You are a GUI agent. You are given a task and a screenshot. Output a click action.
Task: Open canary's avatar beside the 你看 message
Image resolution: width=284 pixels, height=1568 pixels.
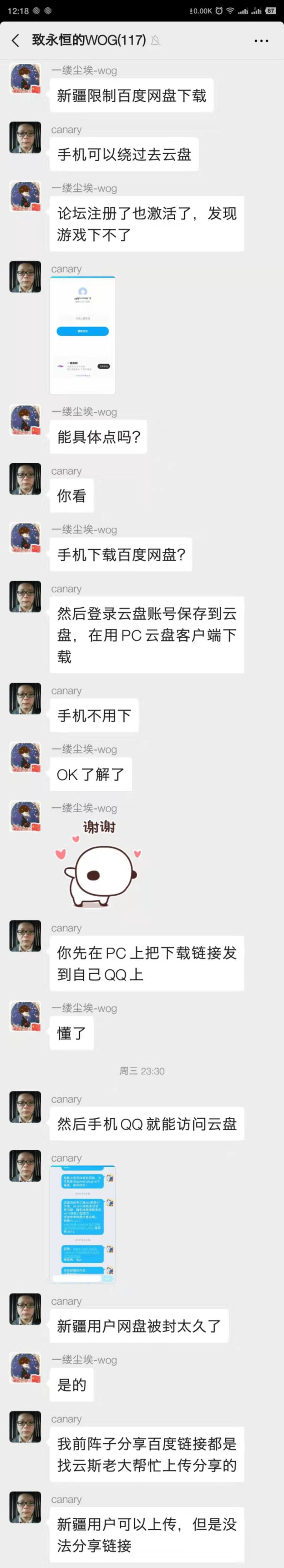click(x=25, y=478)
